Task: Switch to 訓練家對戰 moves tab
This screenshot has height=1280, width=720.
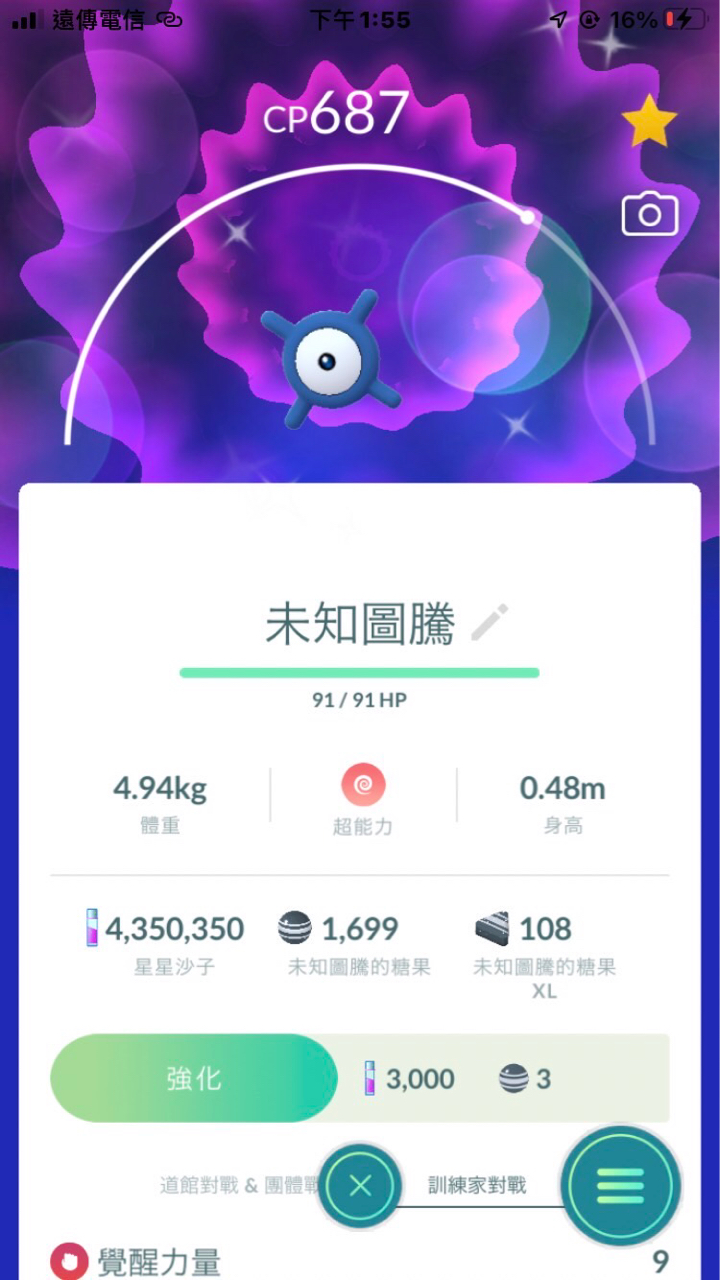Action: (477, 1186)
